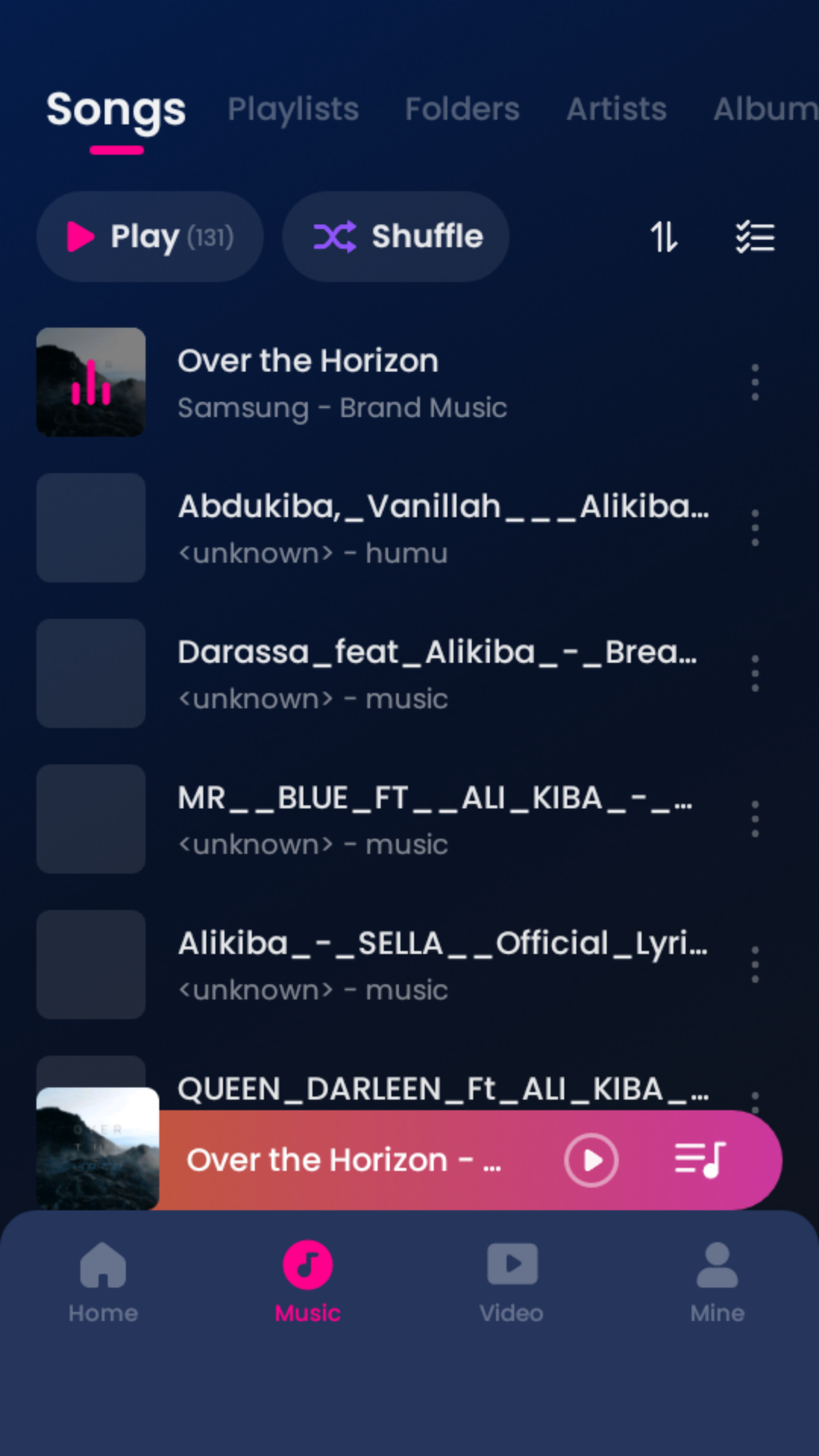This screenshot has width=819, height=1456.
Task: Switch to the Video tab
Action: [x=512, y=1282]
